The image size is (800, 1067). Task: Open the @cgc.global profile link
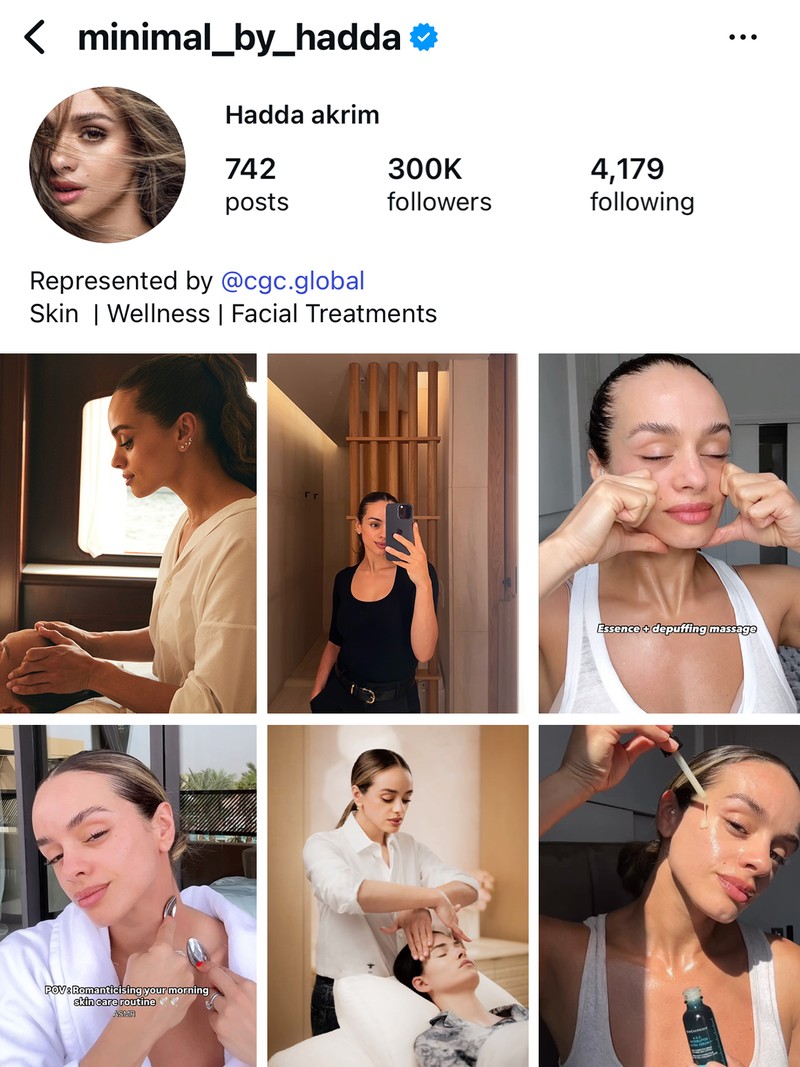click(x=292, y=280)
